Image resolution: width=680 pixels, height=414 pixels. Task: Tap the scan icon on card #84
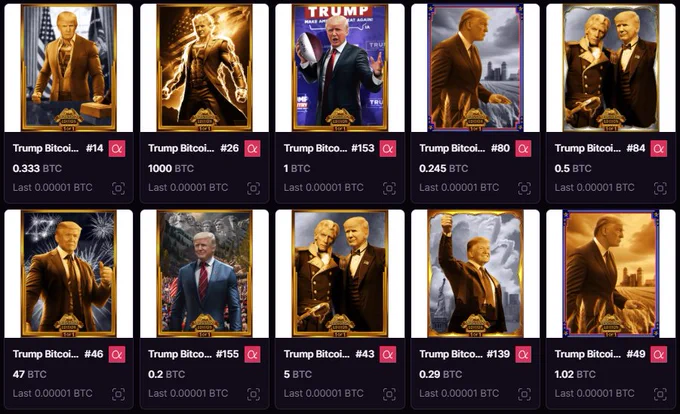[660, 189]
